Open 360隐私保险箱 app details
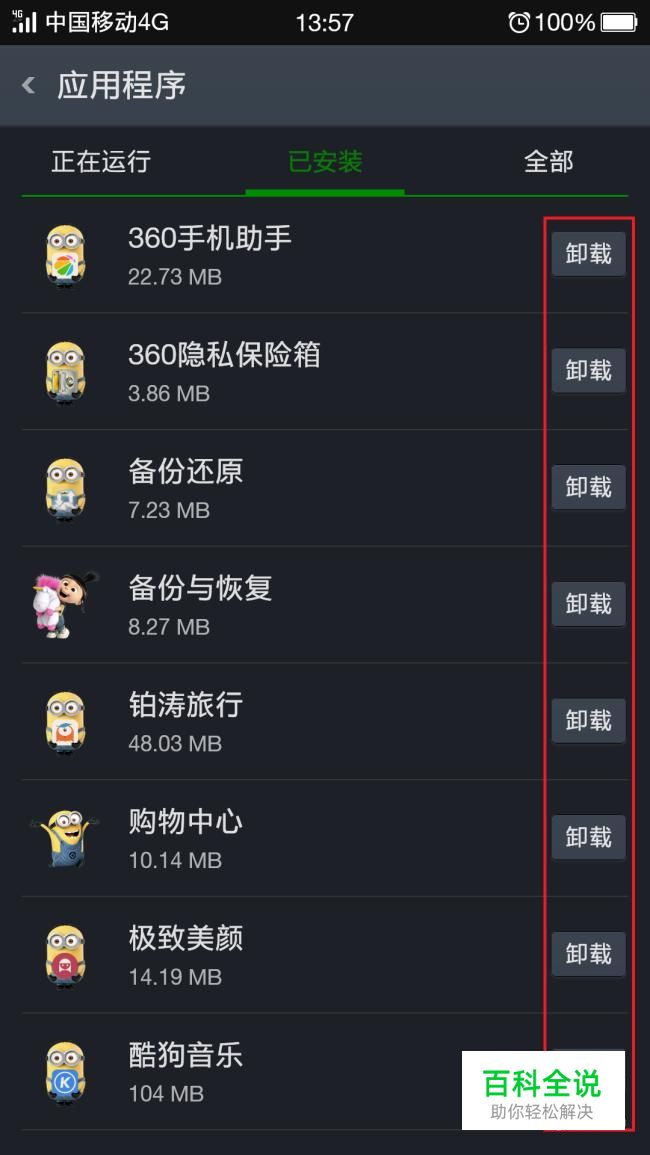The image size is (650, 1155). [x=280, y=371]
